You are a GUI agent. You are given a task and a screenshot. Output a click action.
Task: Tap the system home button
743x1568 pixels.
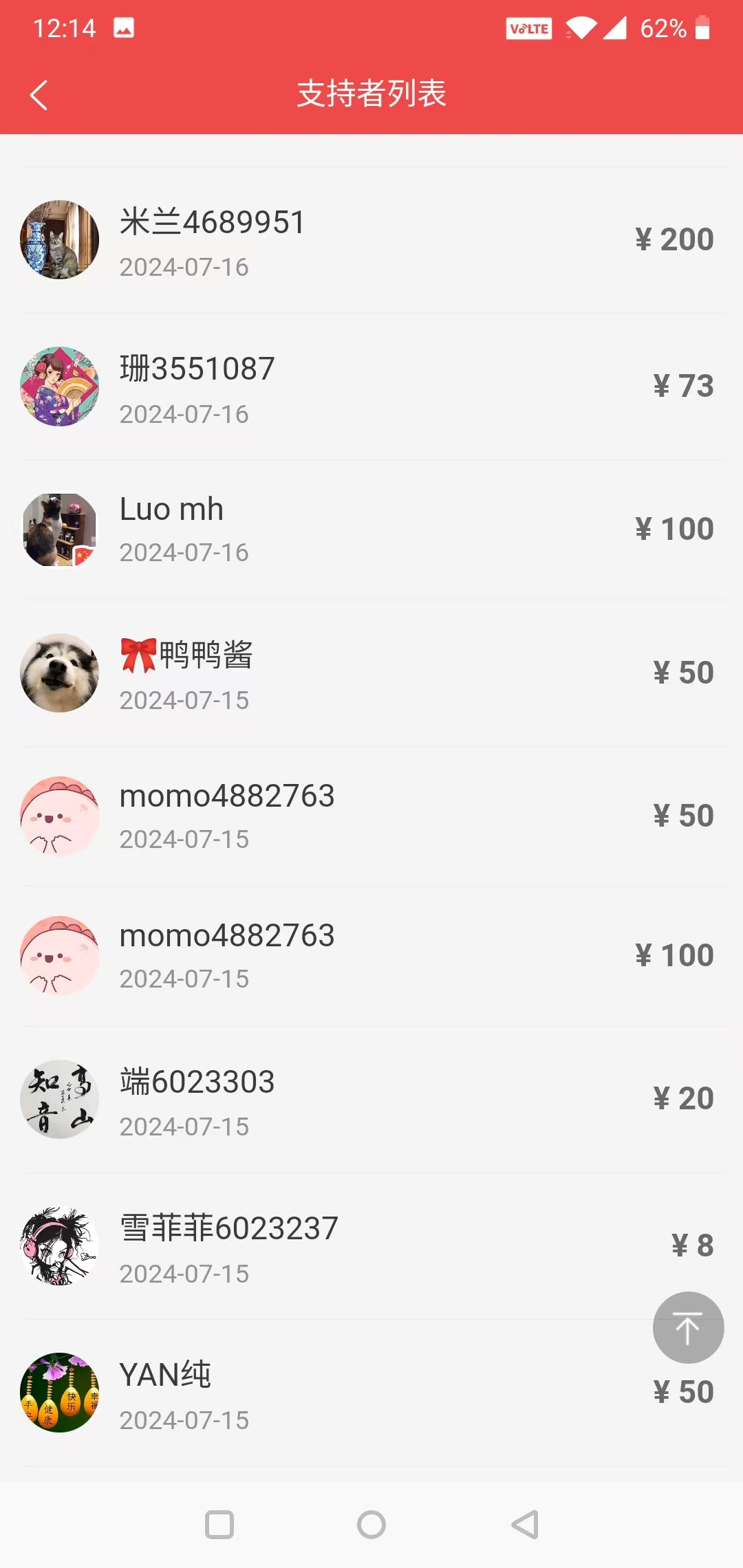371,1525
